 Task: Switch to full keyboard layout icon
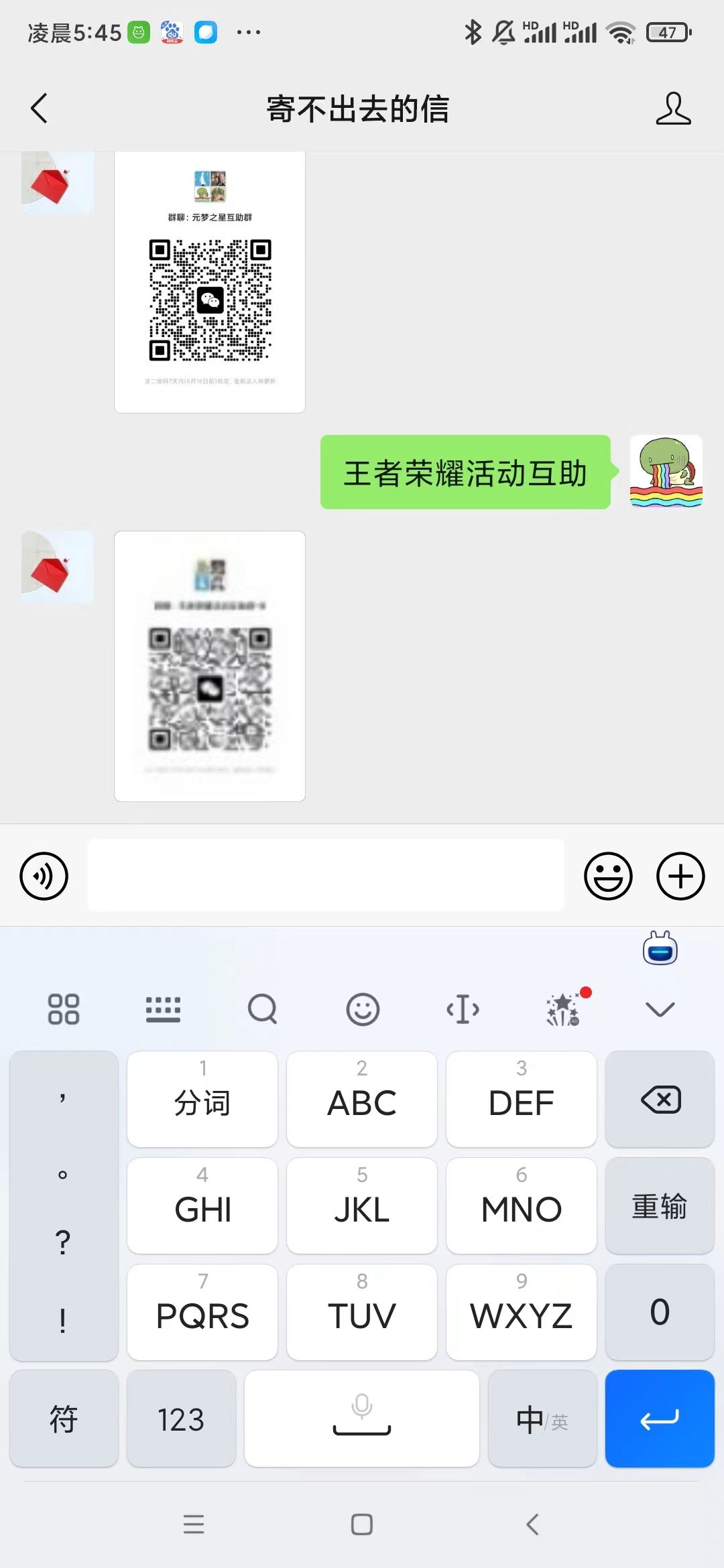tap(163, 1009)
